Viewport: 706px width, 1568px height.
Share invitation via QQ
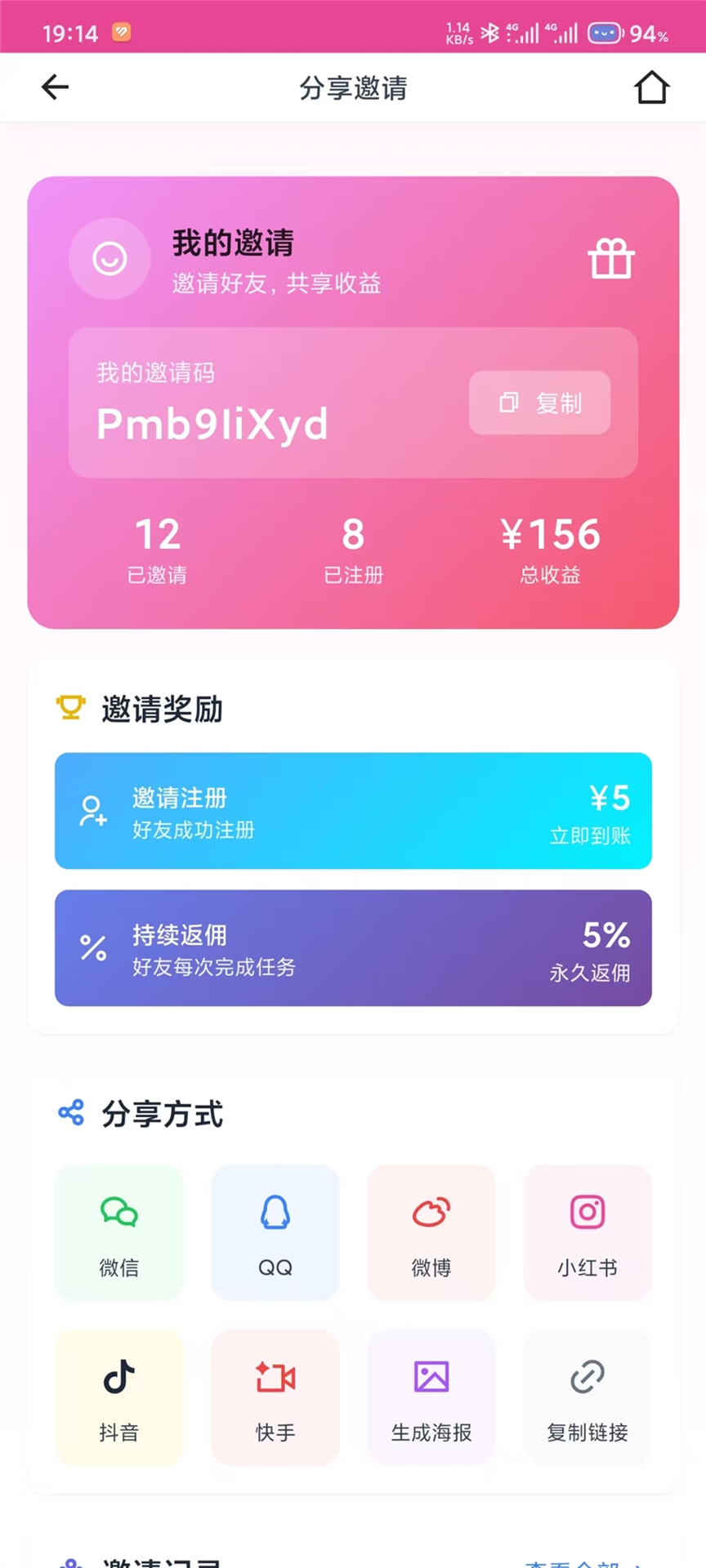coord(275,1232)
